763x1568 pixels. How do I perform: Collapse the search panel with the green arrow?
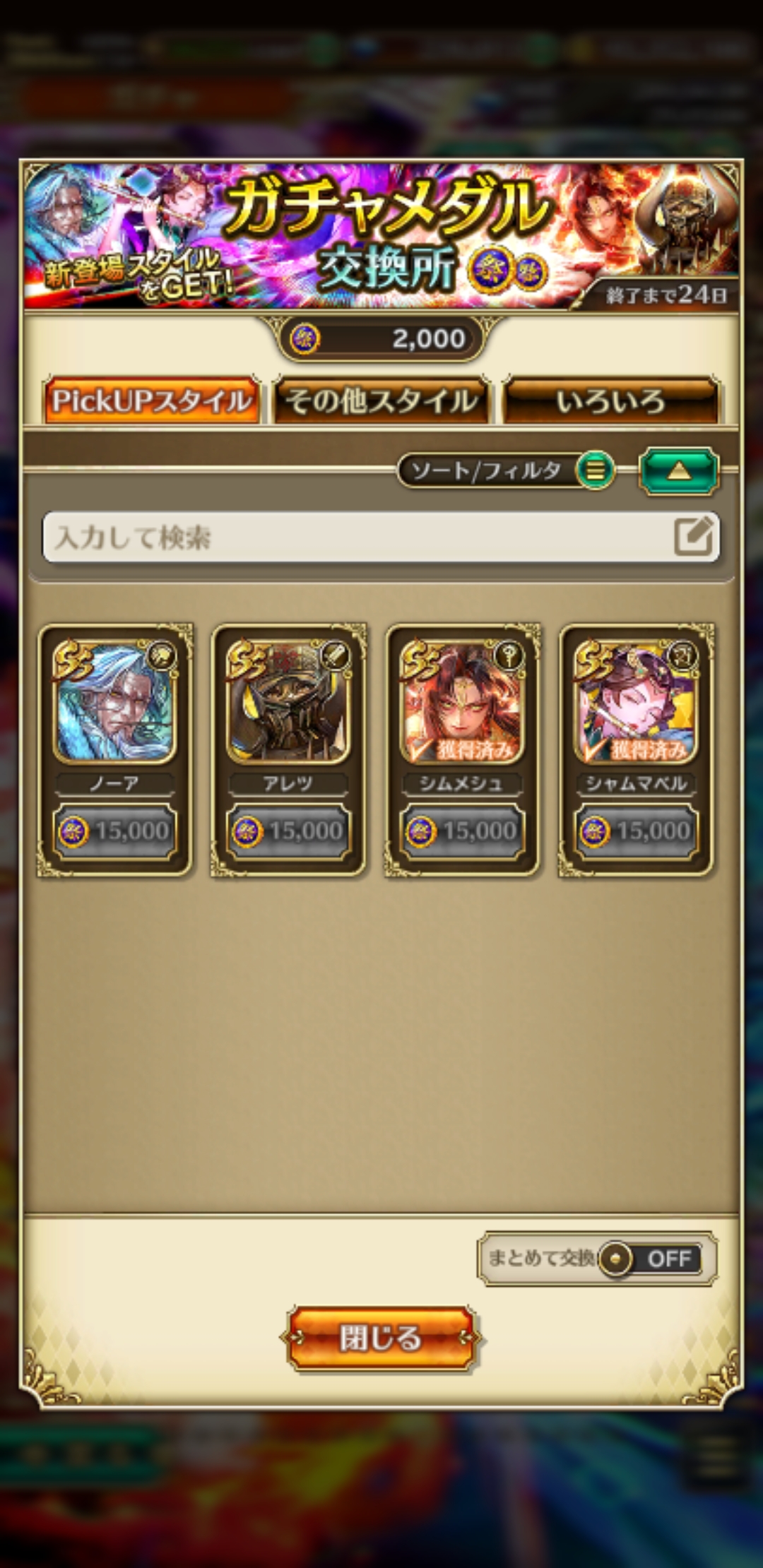pos(678,470)
